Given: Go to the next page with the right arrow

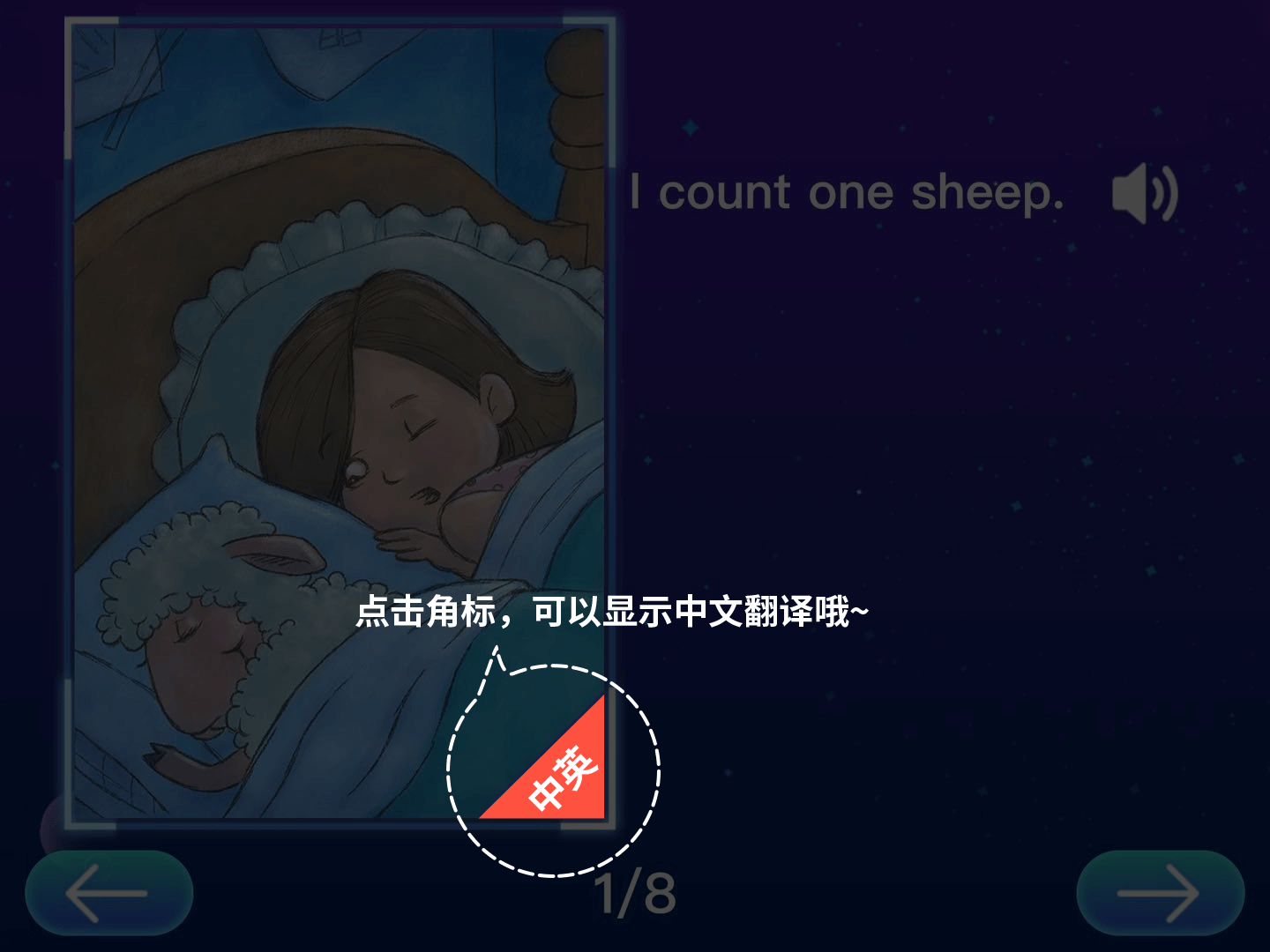Looking at the screenshot, I should (x=1159, y=893).
